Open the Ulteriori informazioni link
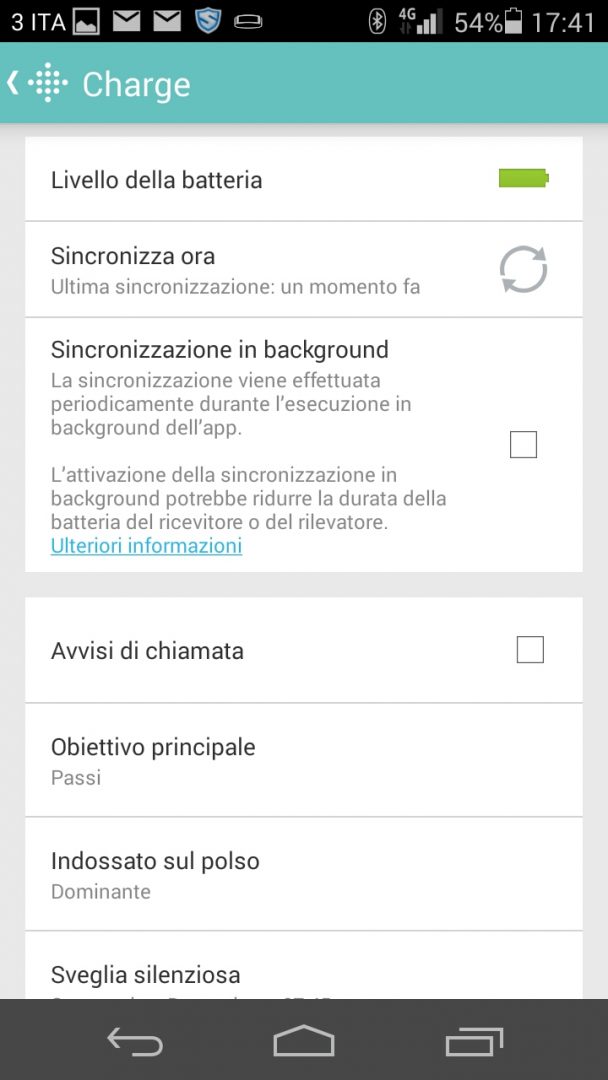608x1080 pixels. pyautogui.click(x=146, y=546)
